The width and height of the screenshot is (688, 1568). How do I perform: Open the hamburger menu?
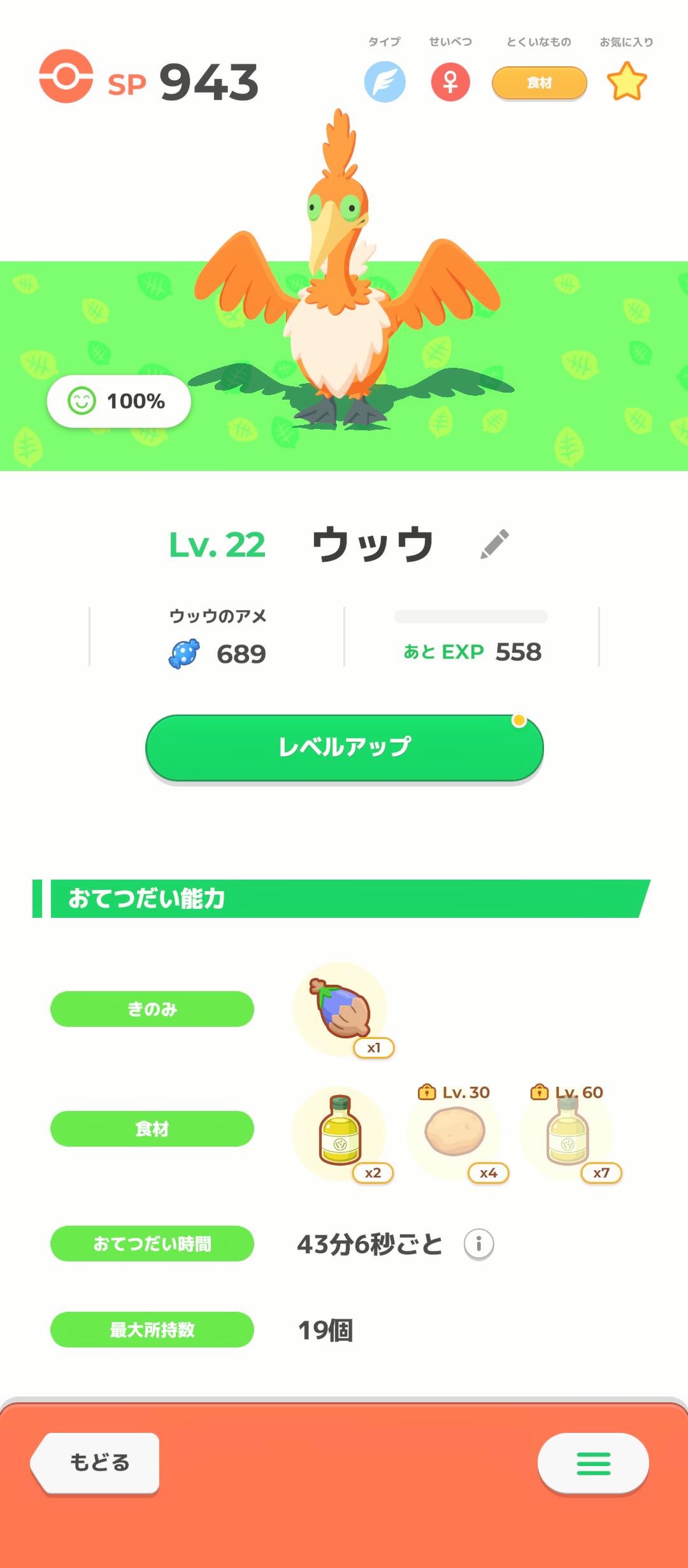point(593,1463)
